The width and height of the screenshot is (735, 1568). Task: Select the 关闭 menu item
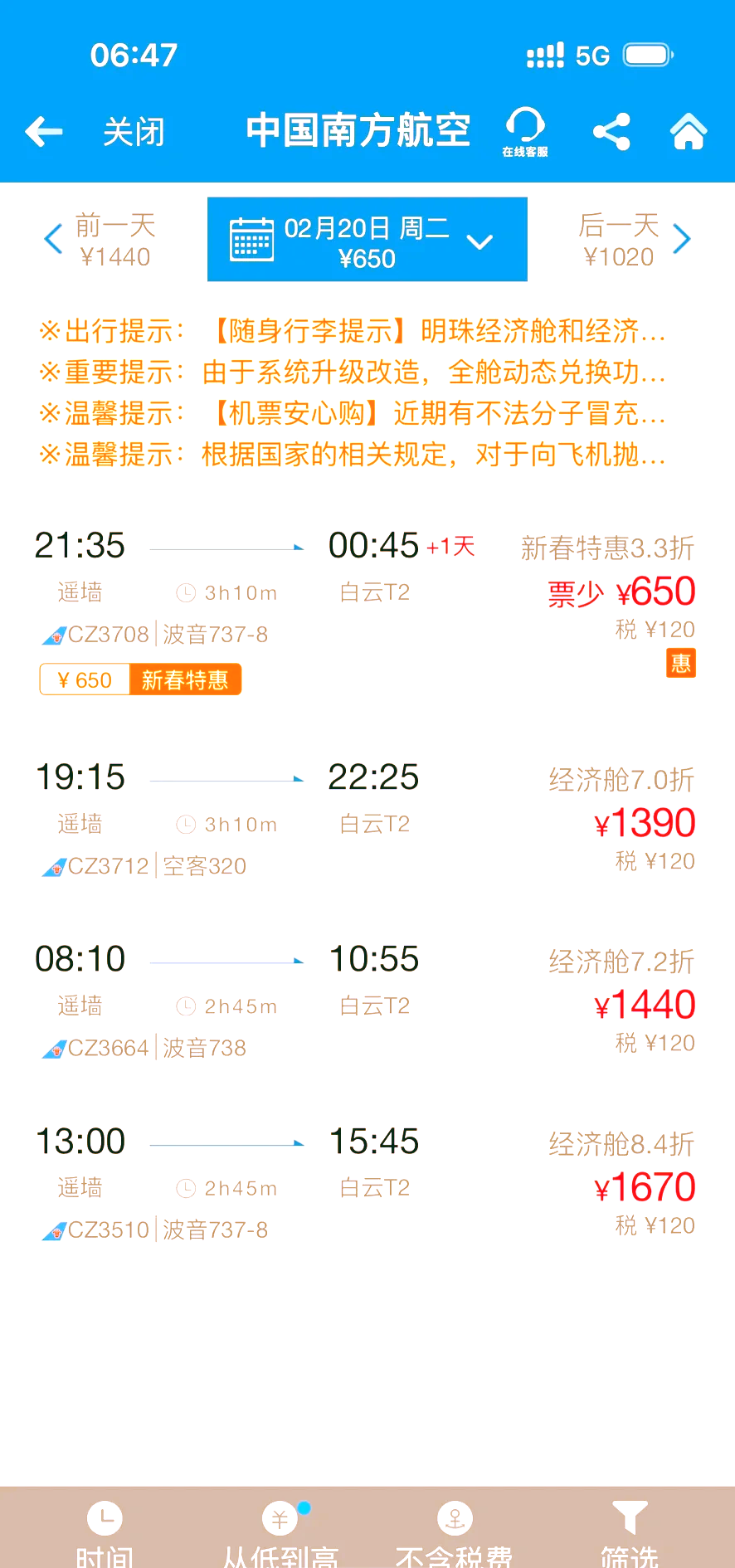[134, 131]
